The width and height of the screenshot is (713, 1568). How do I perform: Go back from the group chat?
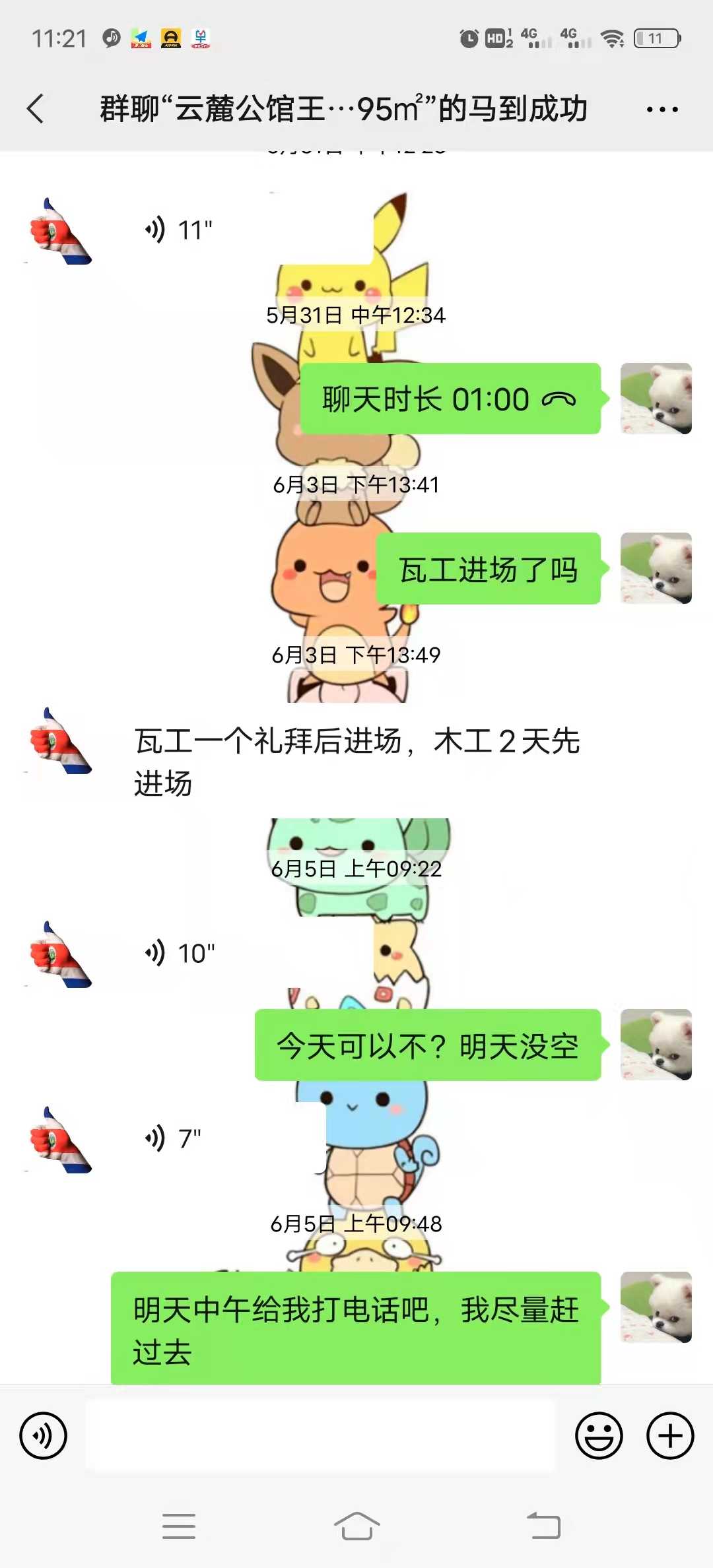coord(36,109)
